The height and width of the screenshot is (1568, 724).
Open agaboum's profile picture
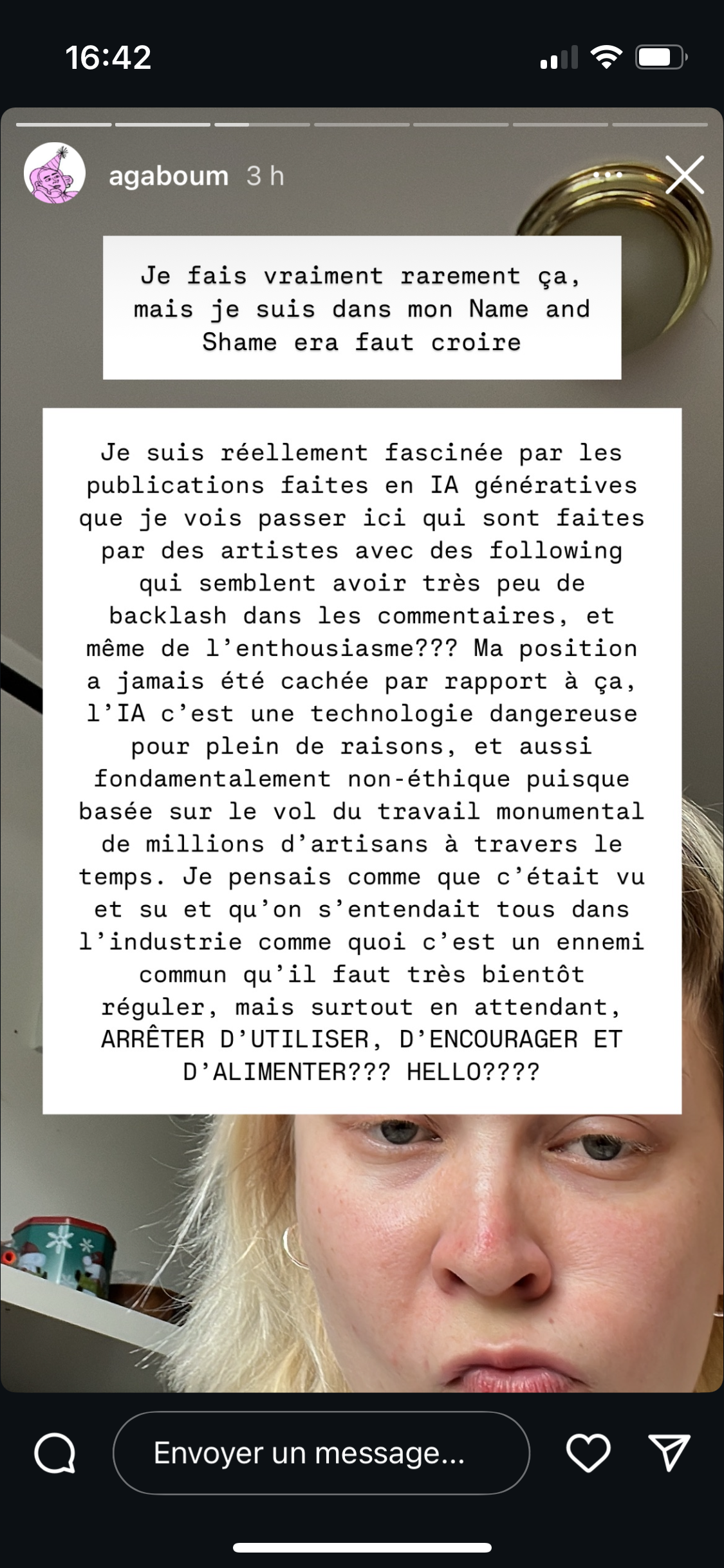click(x=55, y=173)
